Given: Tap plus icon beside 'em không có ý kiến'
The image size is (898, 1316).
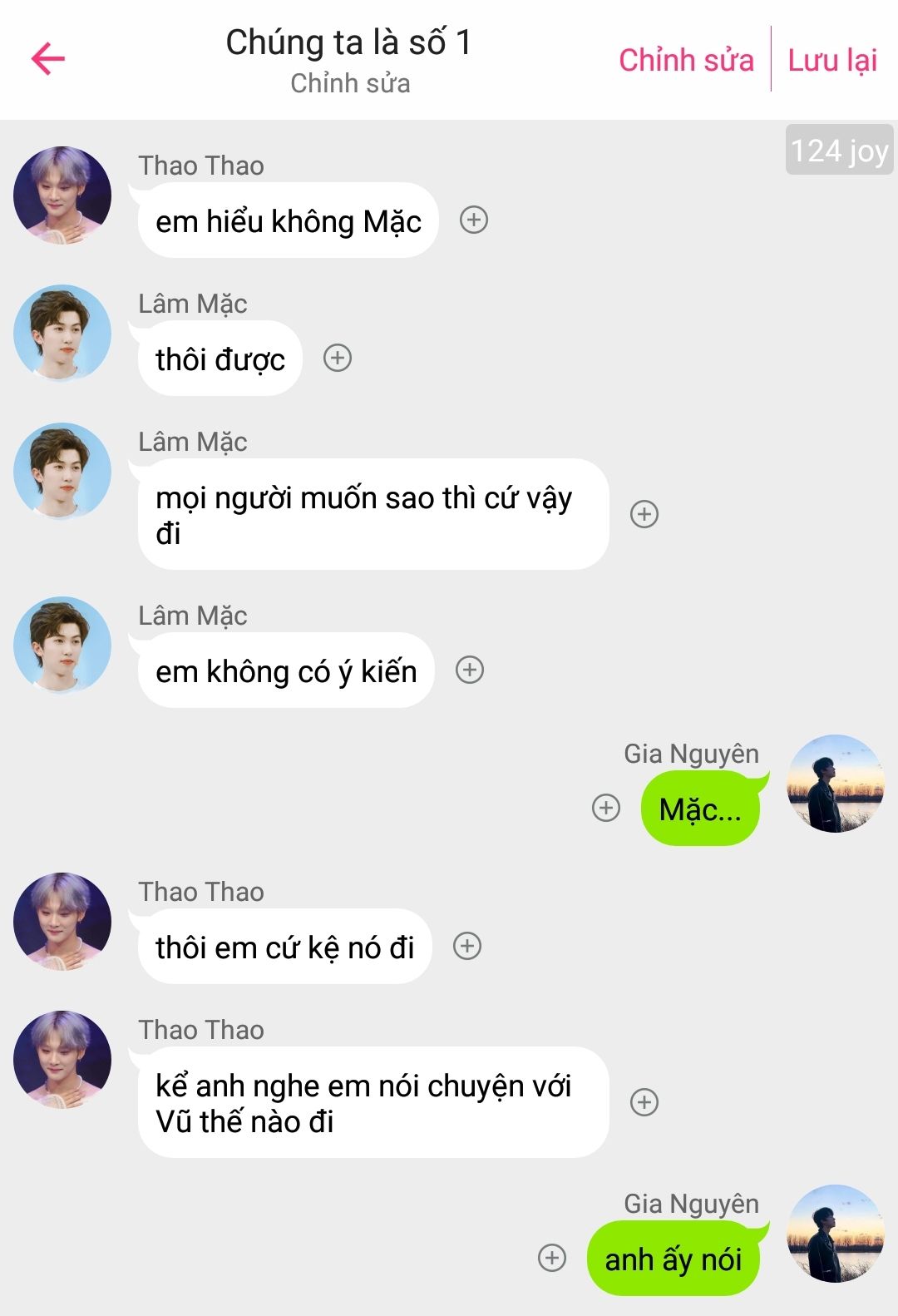Looking at the screenshot, I should coord(470,670).
